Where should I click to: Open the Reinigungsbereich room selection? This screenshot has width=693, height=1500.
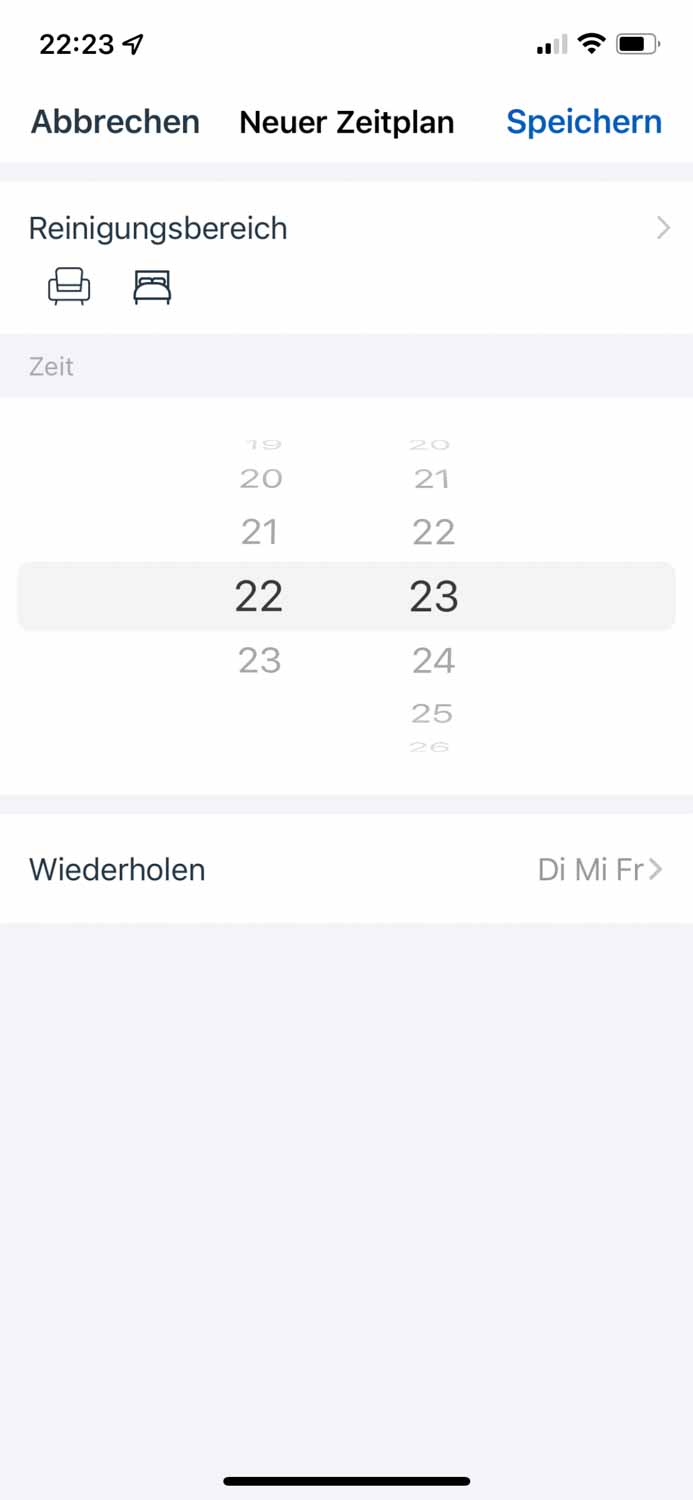pyautogui.click(x=346, y=229)
